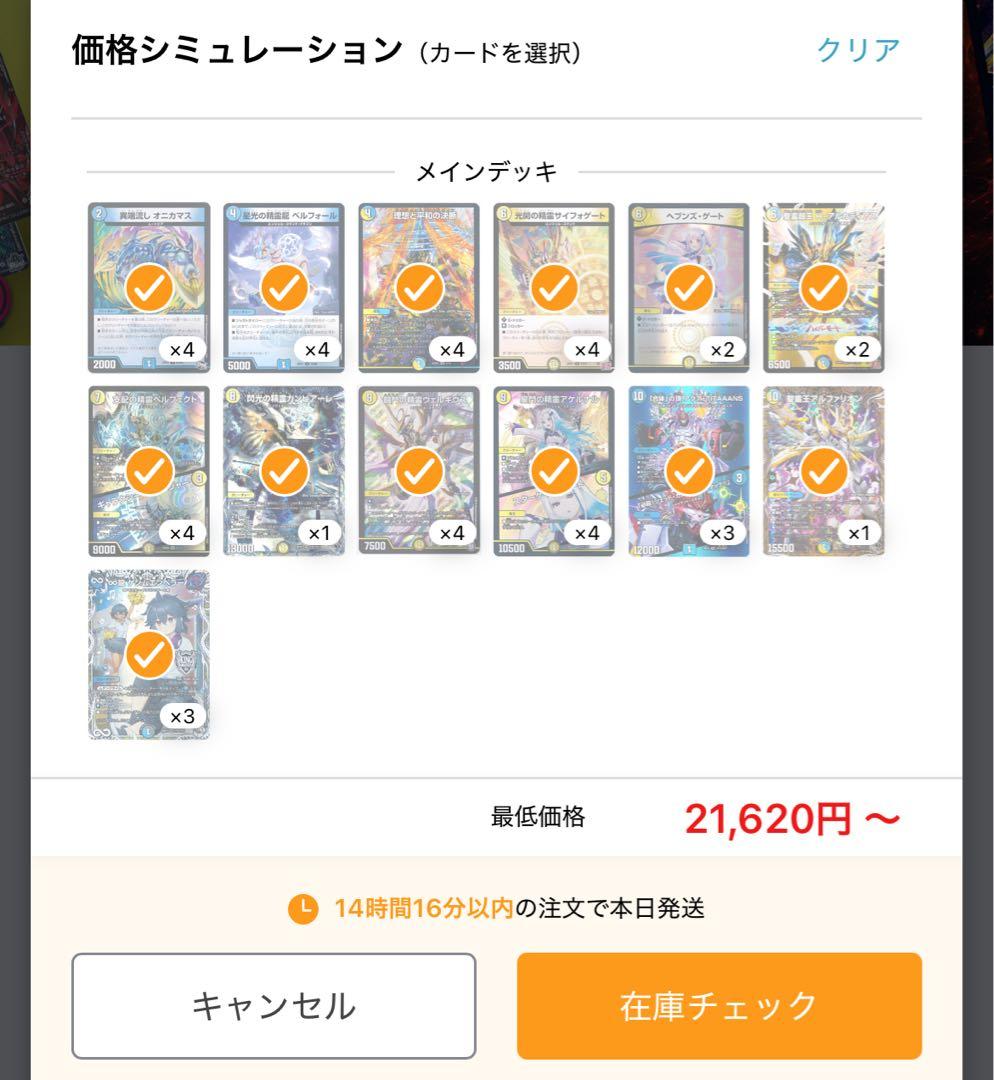Deselect the 10500-power card marked ×4
994x1080 pixels.
coord(554,472)
